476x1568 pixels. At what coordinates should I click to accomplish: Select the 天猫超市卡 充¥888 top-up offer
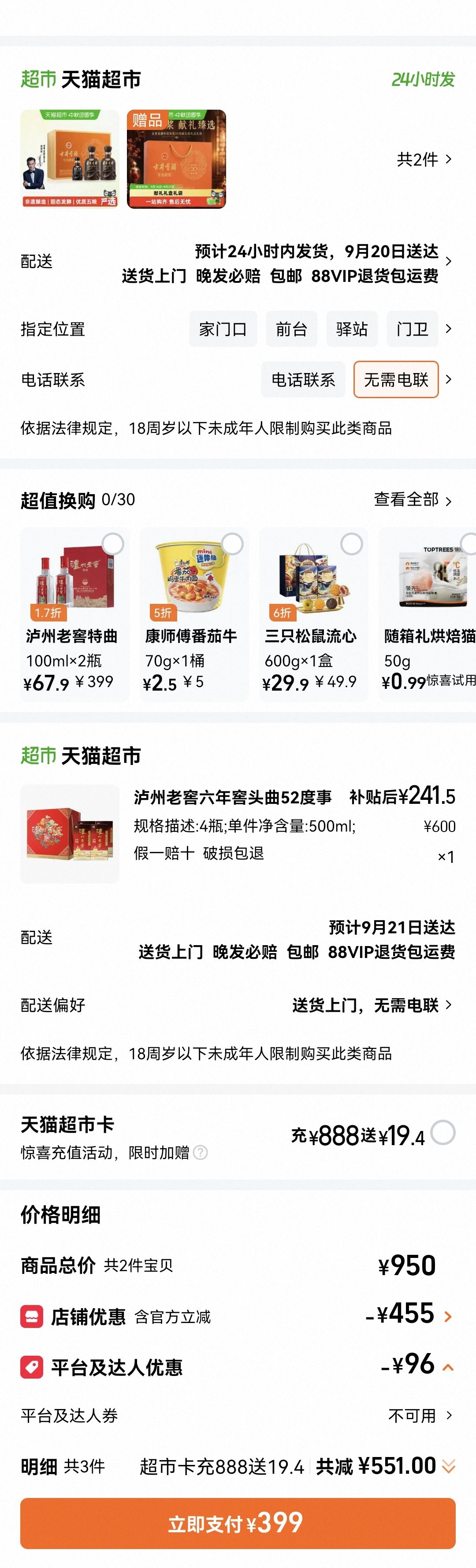point(443,1133)
